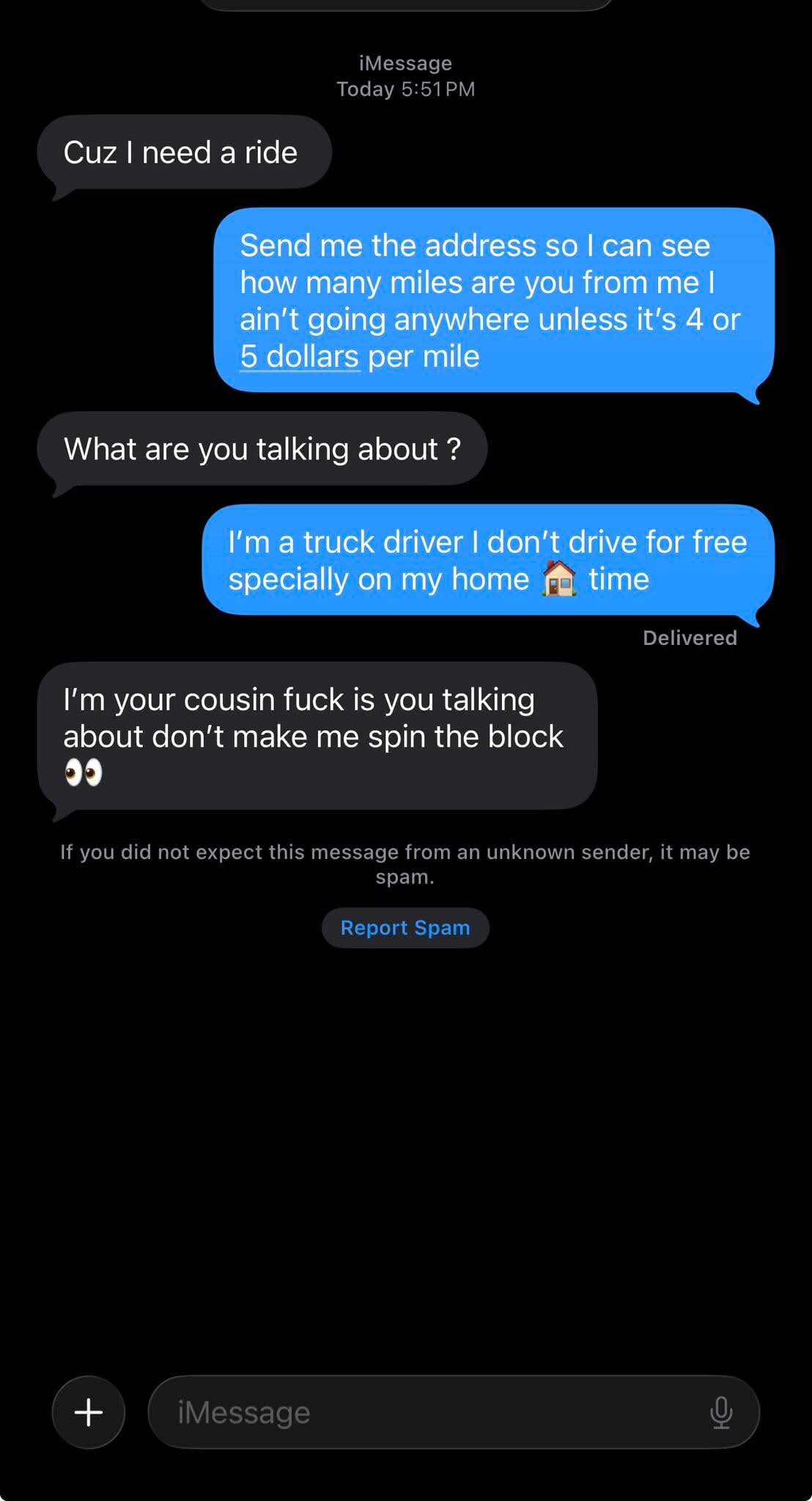Image resolution: width=812 pixels, height=1501 pixels.
Task: Start dictation with the microphone icon
Action: (x=721, y=1412)
